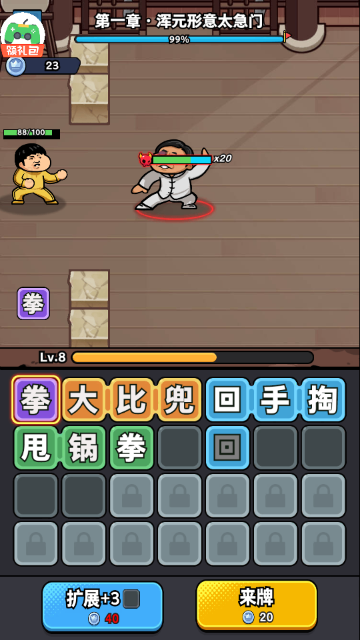
Task: Tap the 扩展+3 expand slots button
Action: 102,607
